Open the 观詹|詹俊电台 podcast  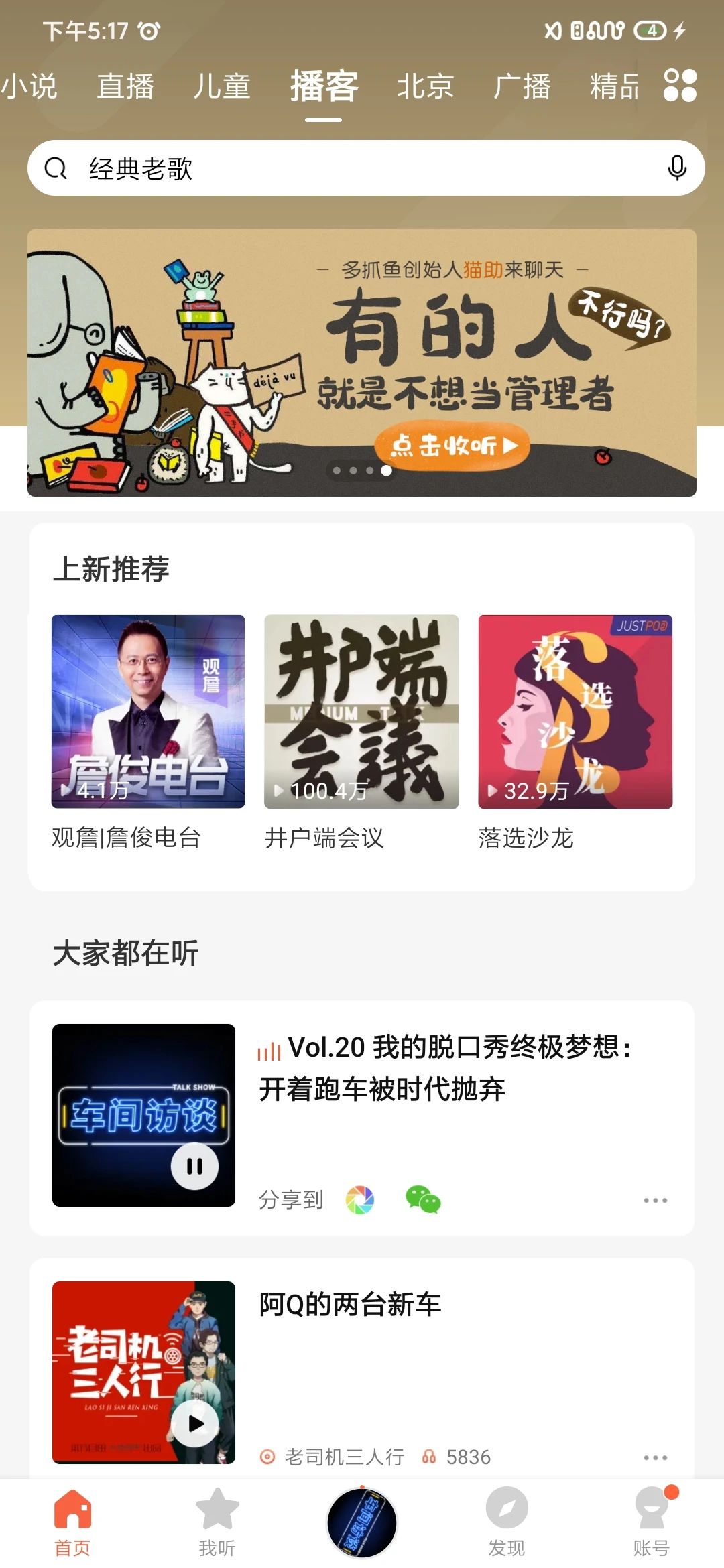148,712
